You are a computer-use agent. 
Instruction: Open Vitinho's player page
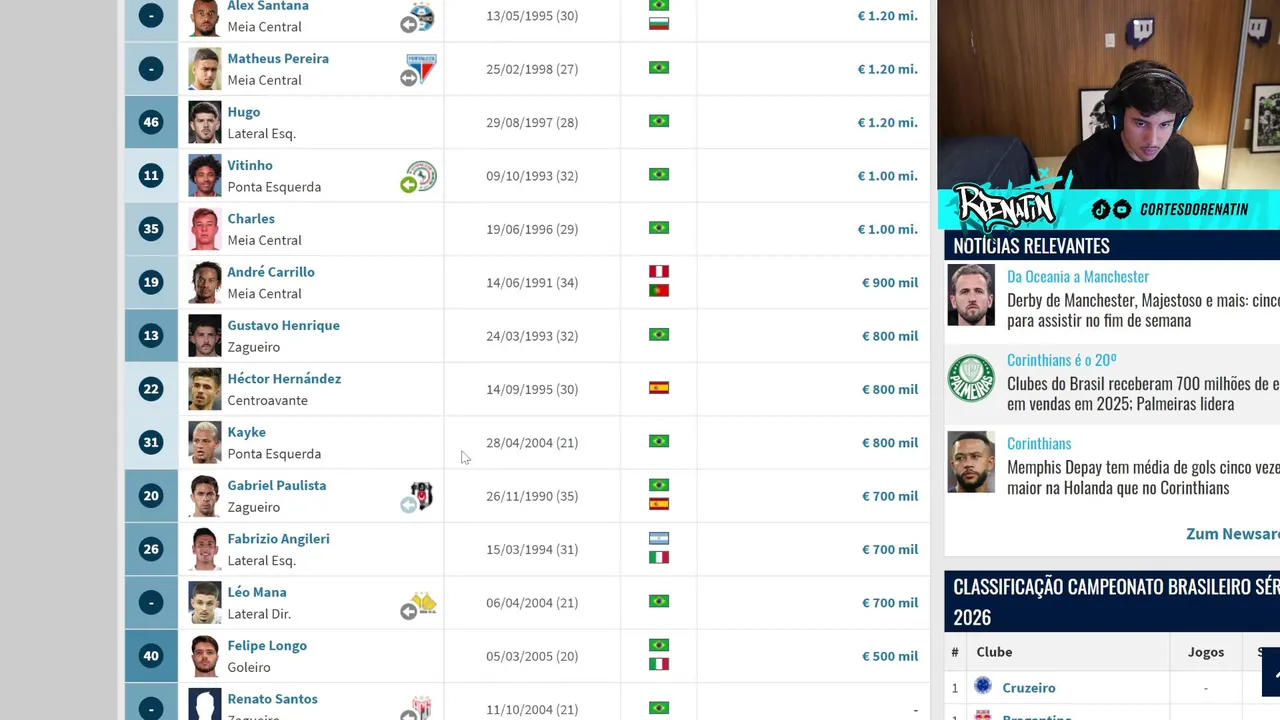click(250, 165)
